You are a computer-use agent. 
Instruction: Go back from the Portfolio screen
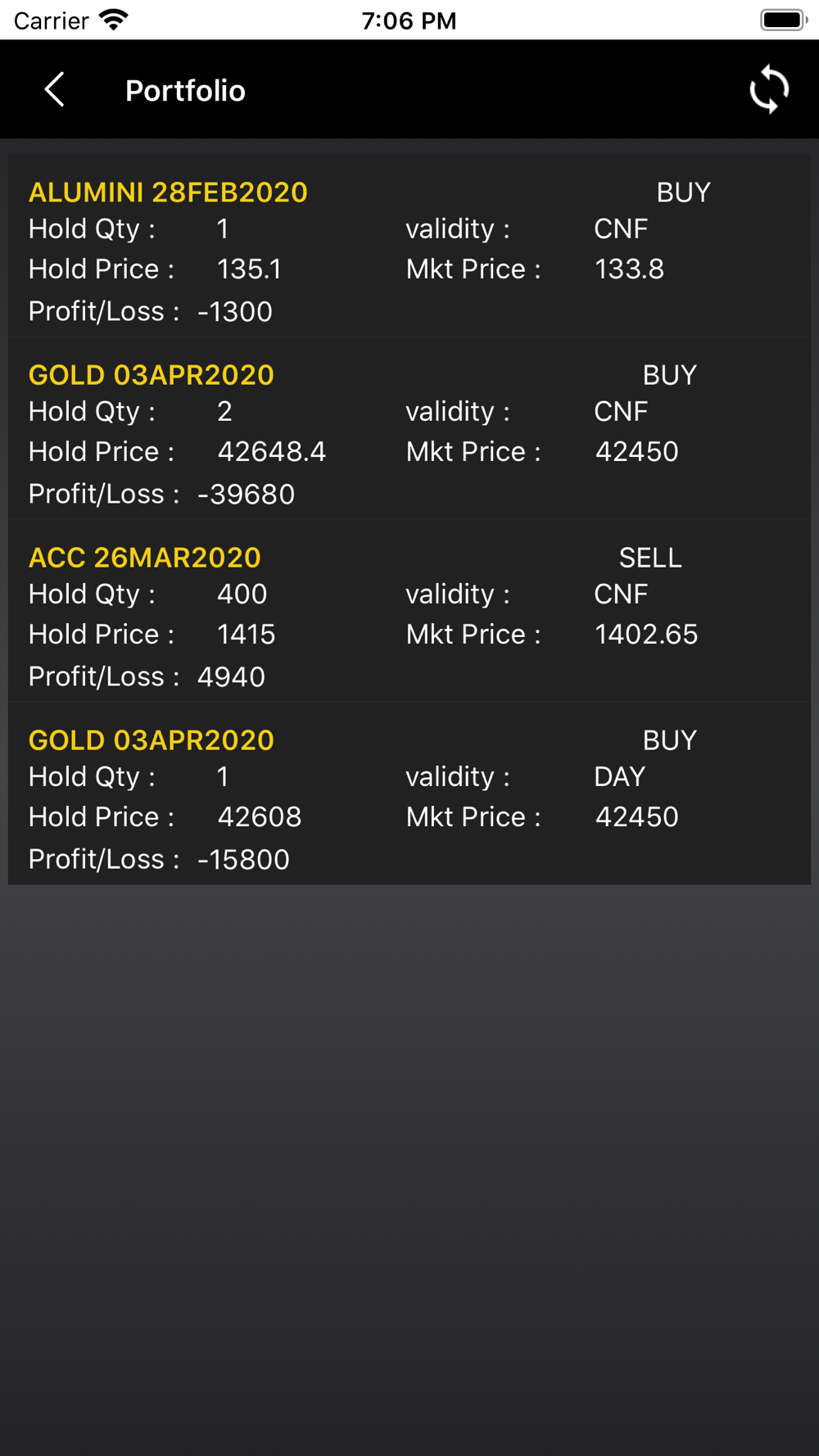tap(55, 89)
